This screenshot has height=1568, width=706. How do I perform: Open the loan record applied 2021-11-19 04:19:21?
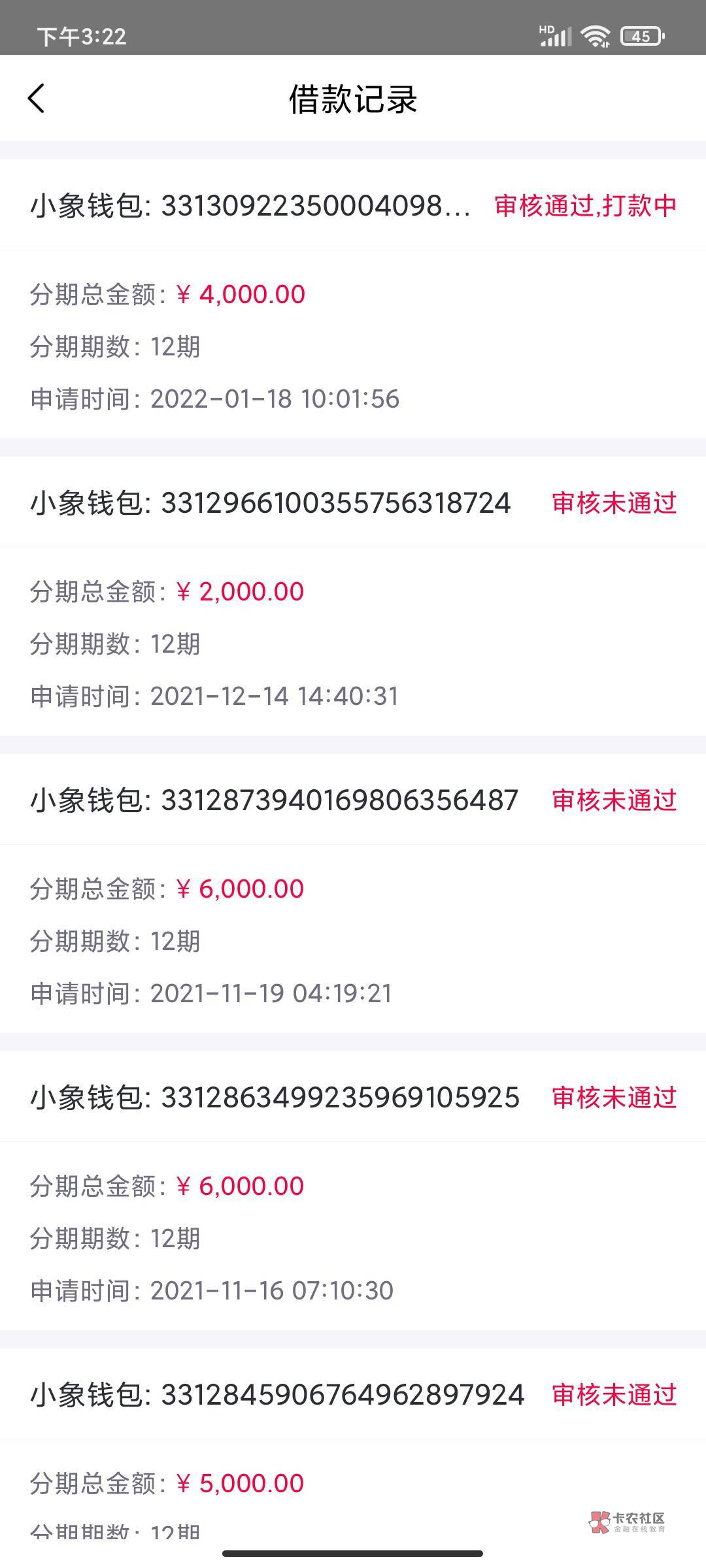click(353, 893)
